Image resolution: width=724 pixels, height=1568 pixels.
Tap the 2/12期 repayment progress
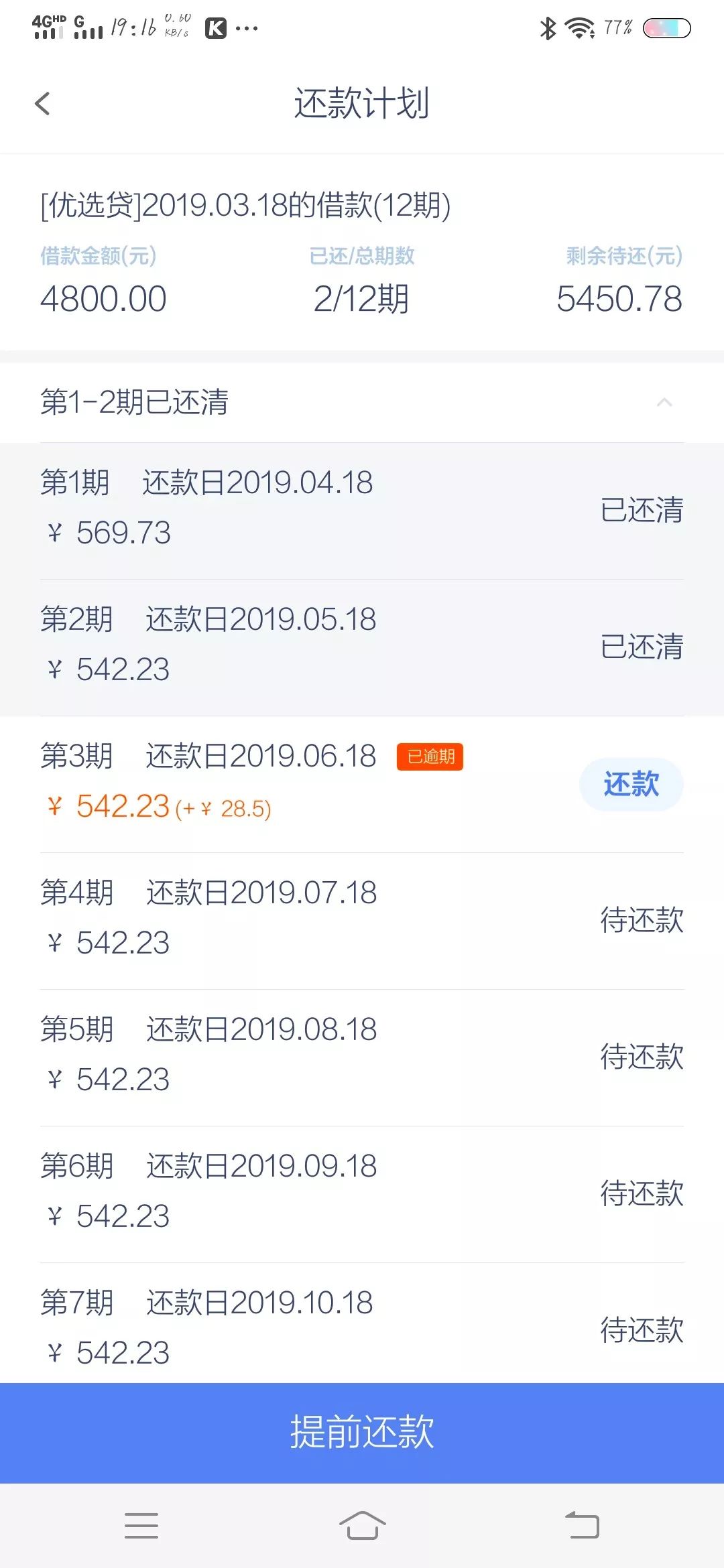click(x=362, y=300)
